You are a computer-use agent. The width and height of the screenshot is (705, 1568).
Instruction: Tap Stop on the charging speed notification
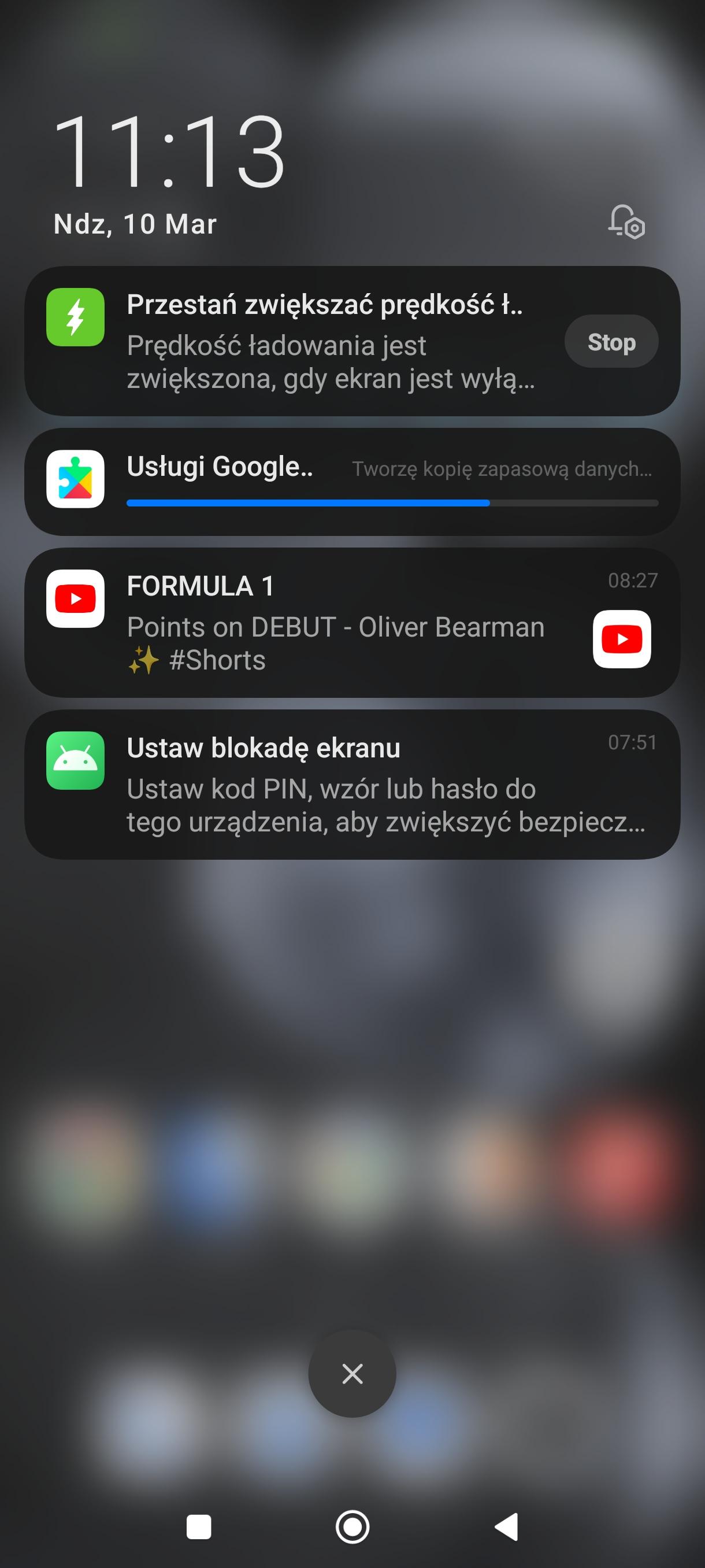tap(611, 342)
